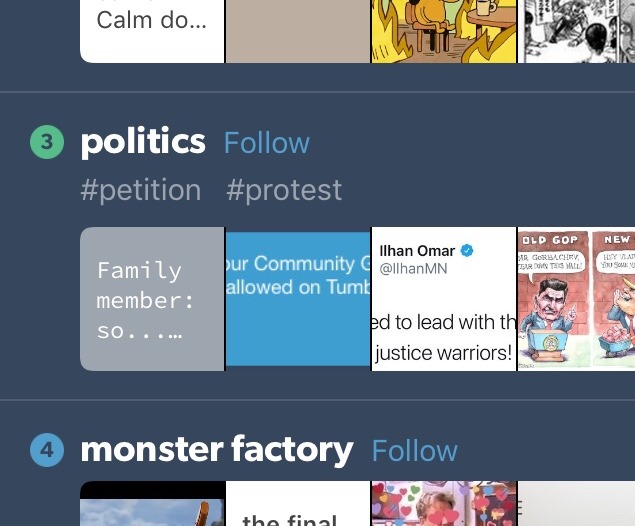Open the #protest tag
Viewport: 635px width, 526px height.
click(x=284, y=189)
